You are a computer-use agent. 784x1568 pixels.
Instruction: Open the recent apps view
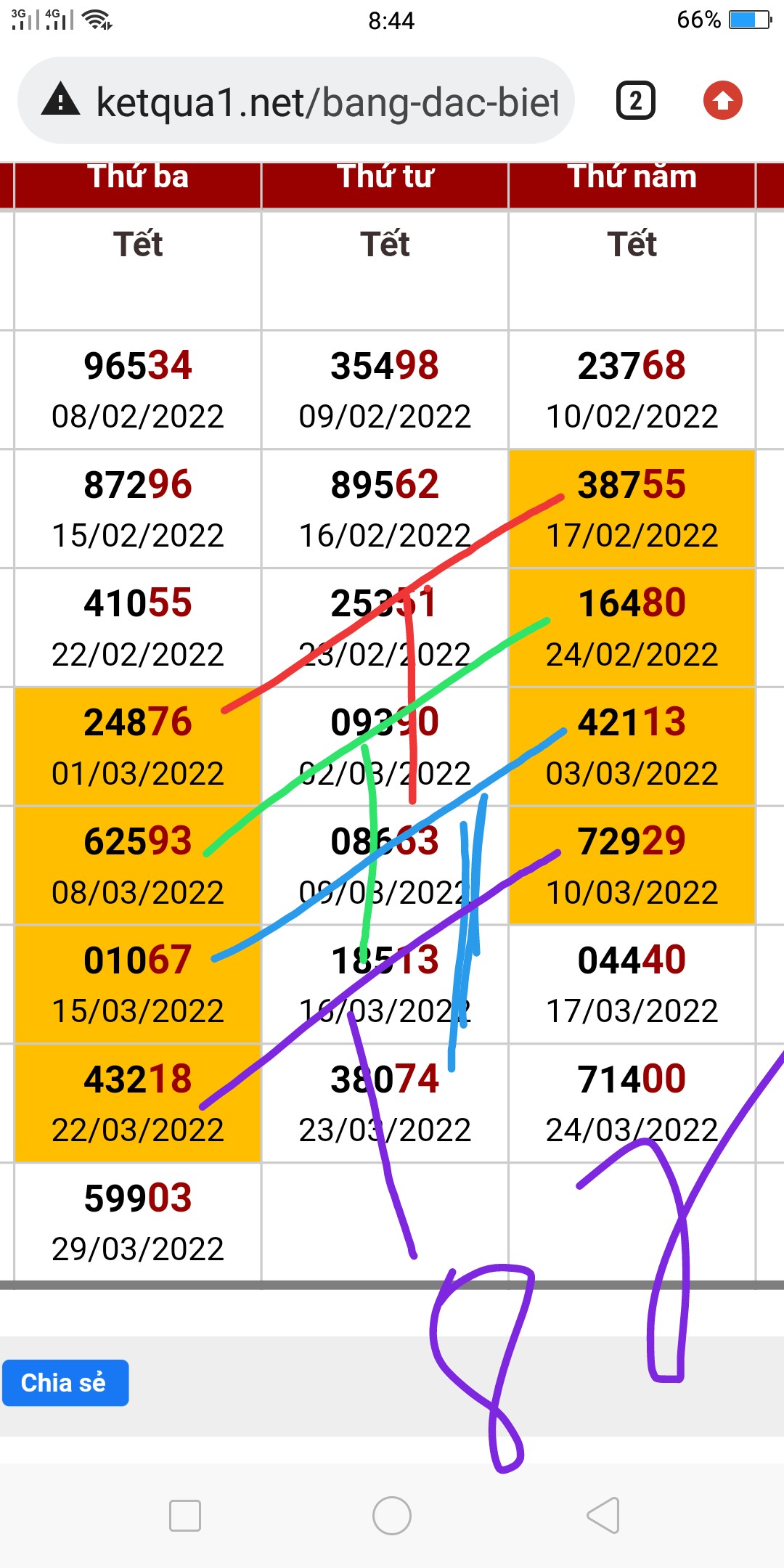click(x=184, y=1516)
